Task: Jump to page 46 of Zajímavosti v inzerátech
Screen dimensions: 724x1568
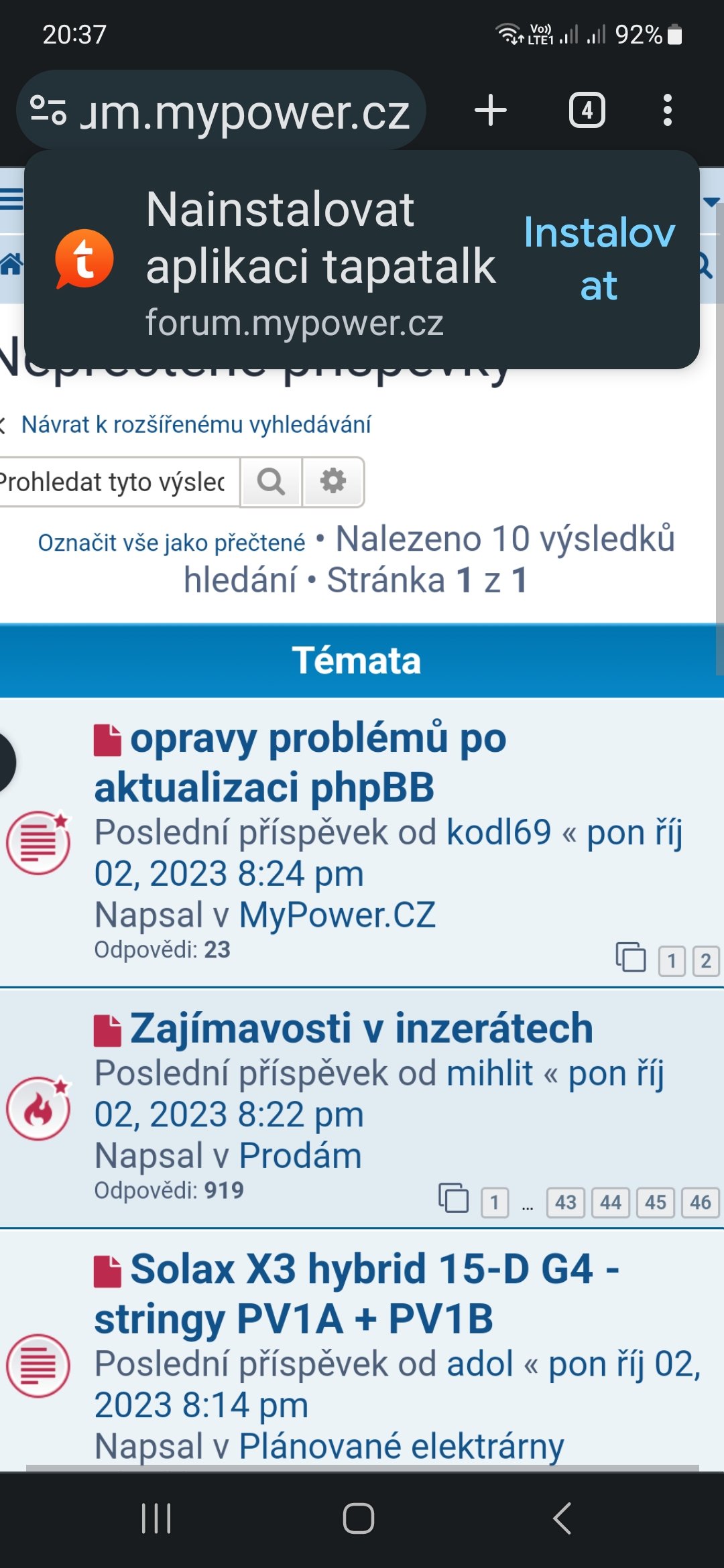Action: 700,1203
